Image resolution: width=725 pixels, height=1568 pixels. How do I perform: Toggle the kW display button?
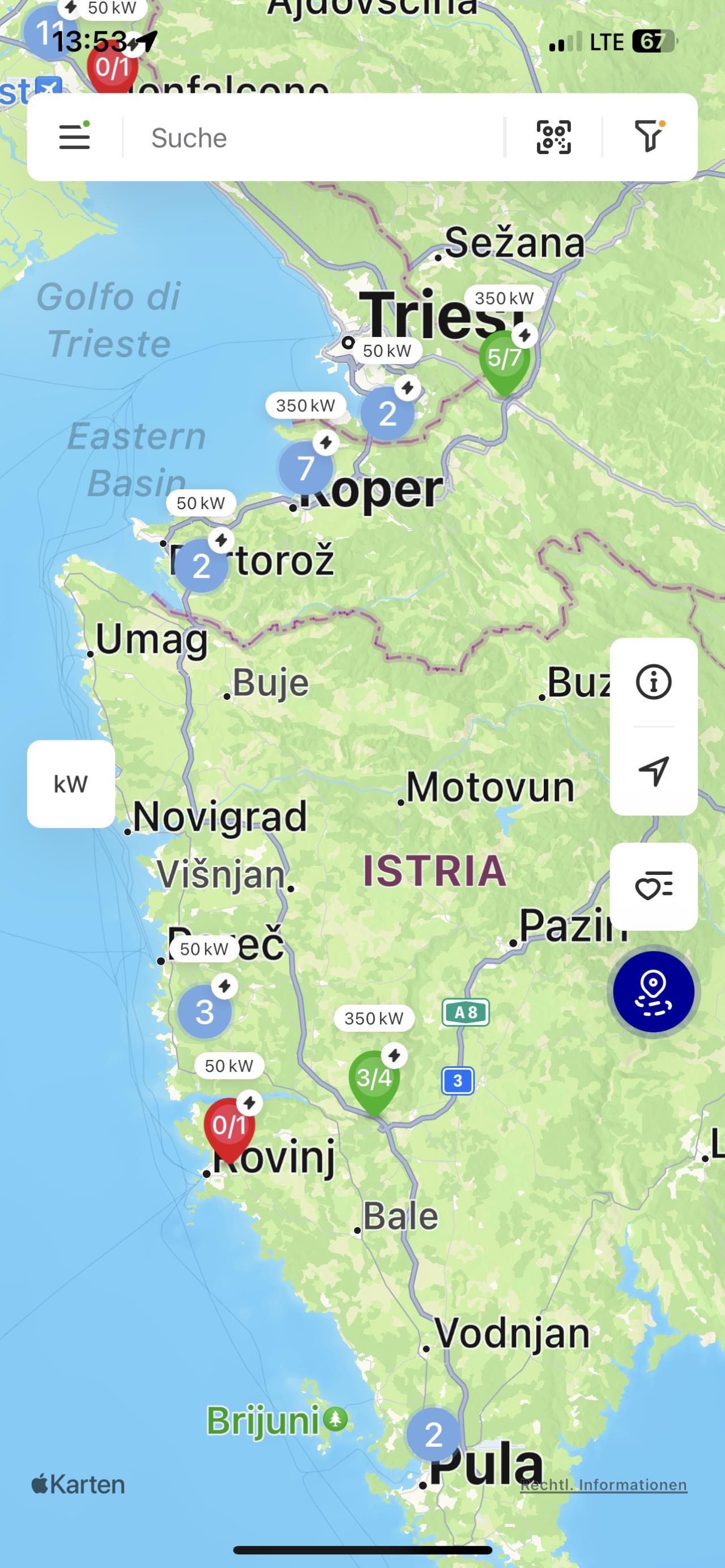[x=71, y=784]
